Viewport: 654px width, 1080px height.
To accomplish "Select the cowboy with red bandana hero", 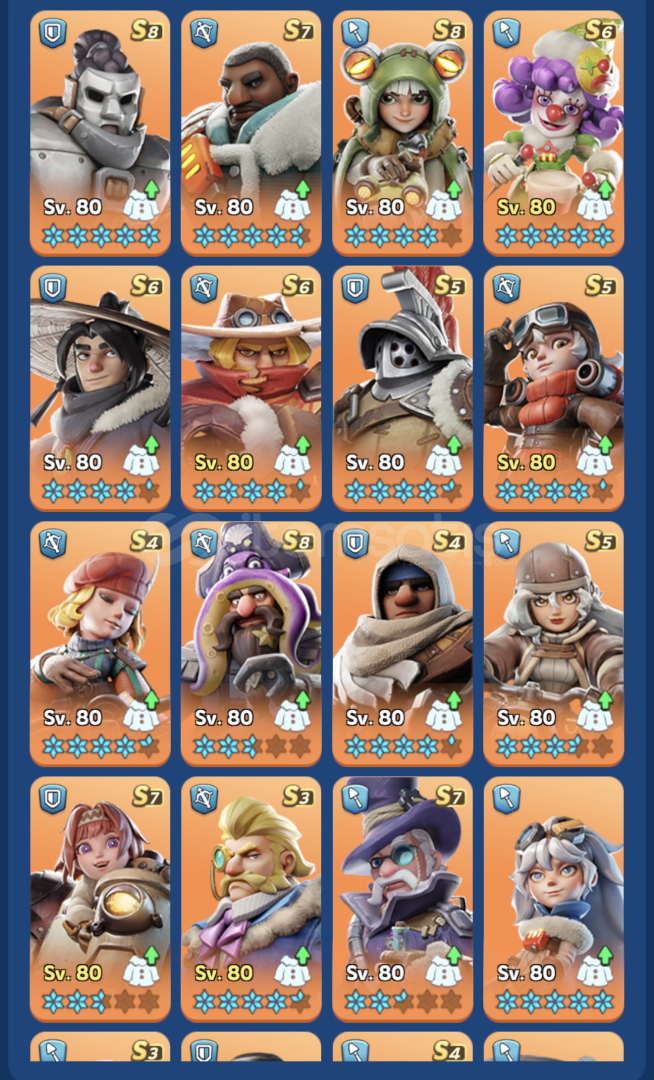I will tap(251, 388).
